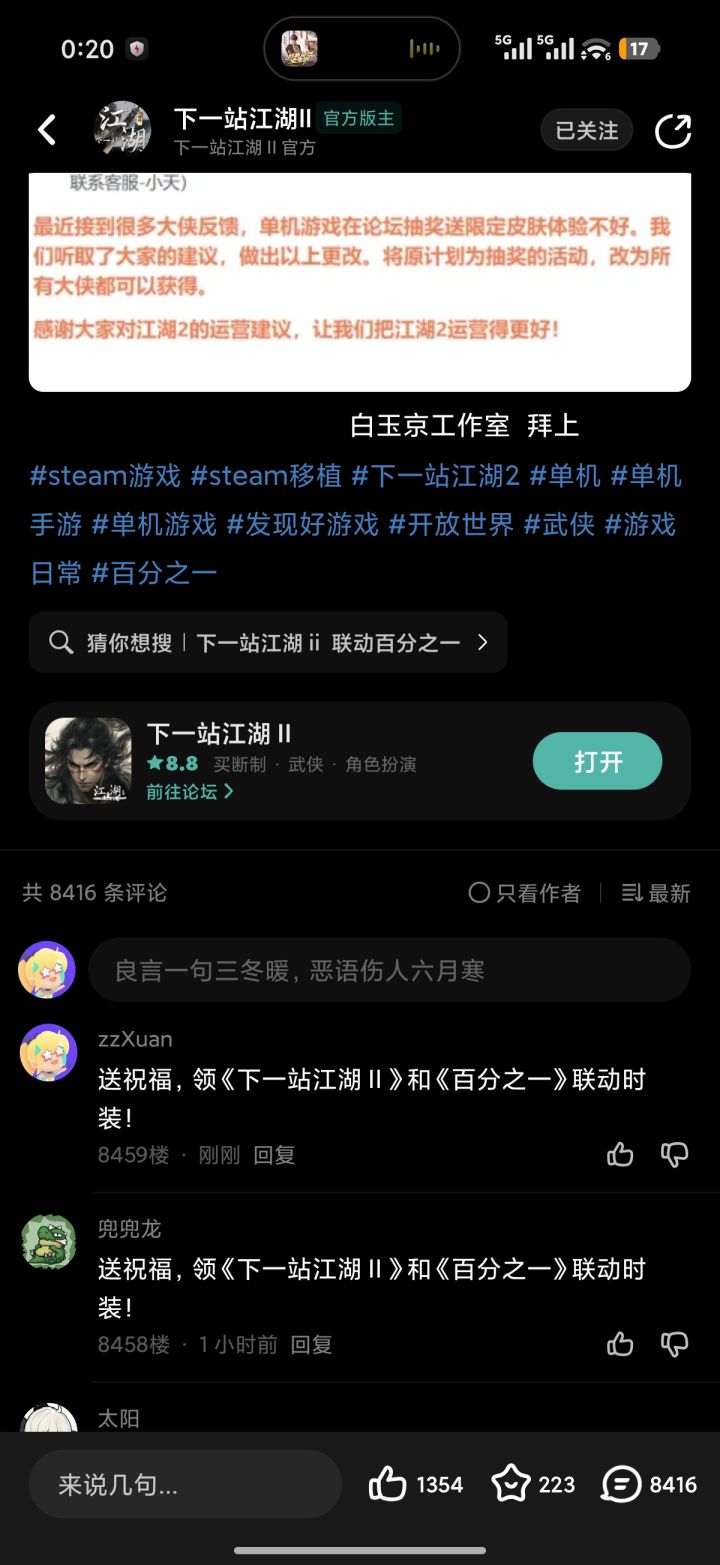
Task: Tap the back arrow at top left
Action: 46,130
